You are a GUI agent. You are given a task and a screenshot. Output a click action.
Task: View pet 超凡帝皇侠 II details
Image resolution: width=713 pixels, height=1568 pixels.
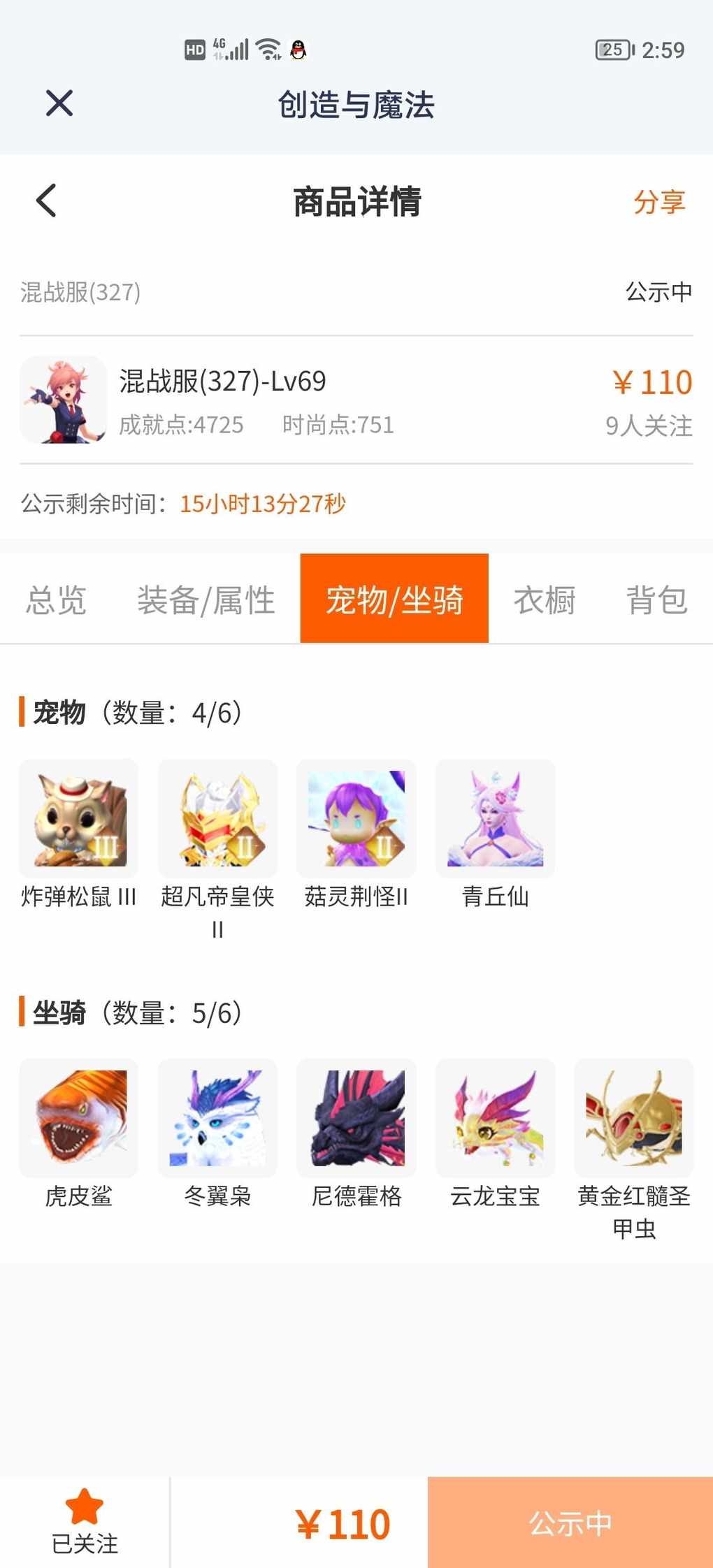coord(217,818)
